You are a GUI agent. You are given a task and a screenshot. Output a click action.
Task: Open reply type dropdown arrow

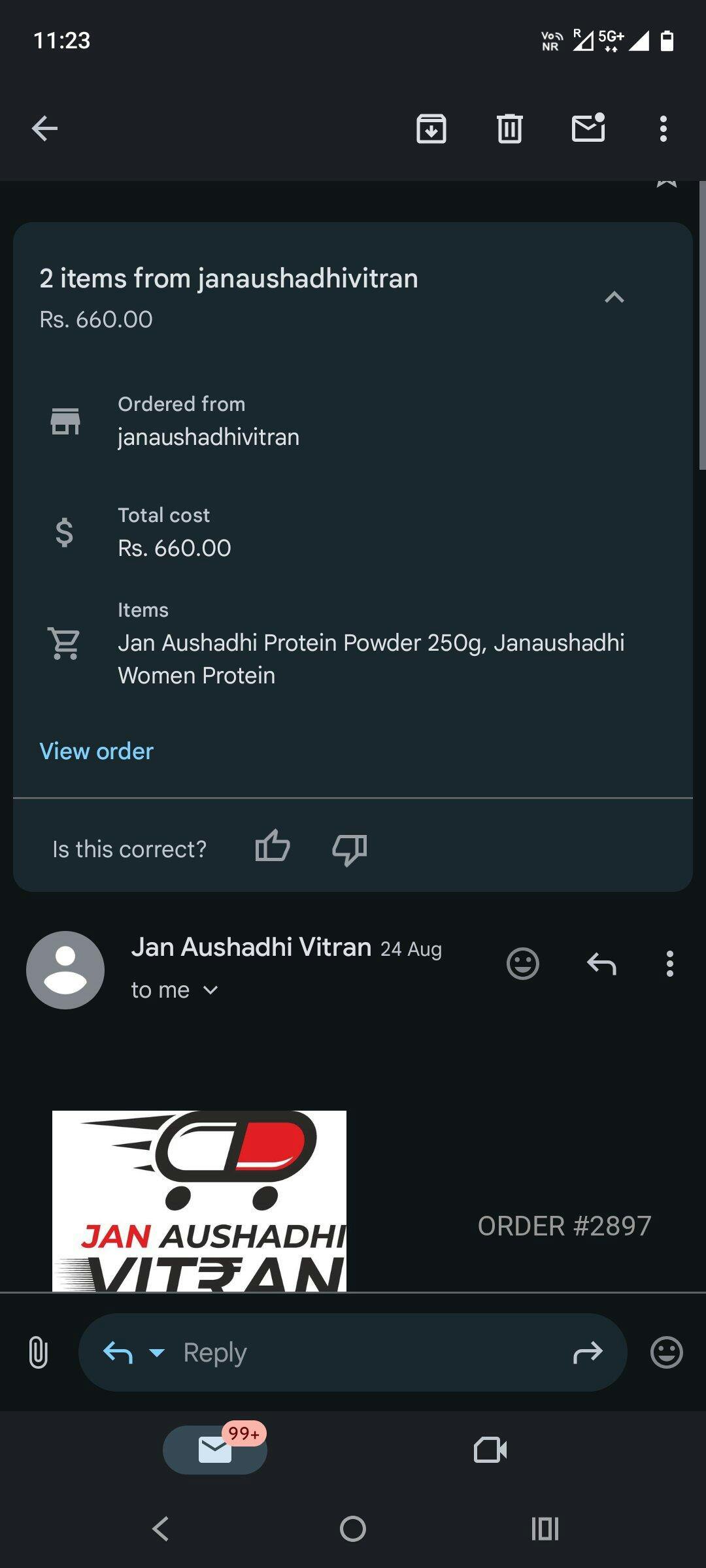pos(157,1352)
